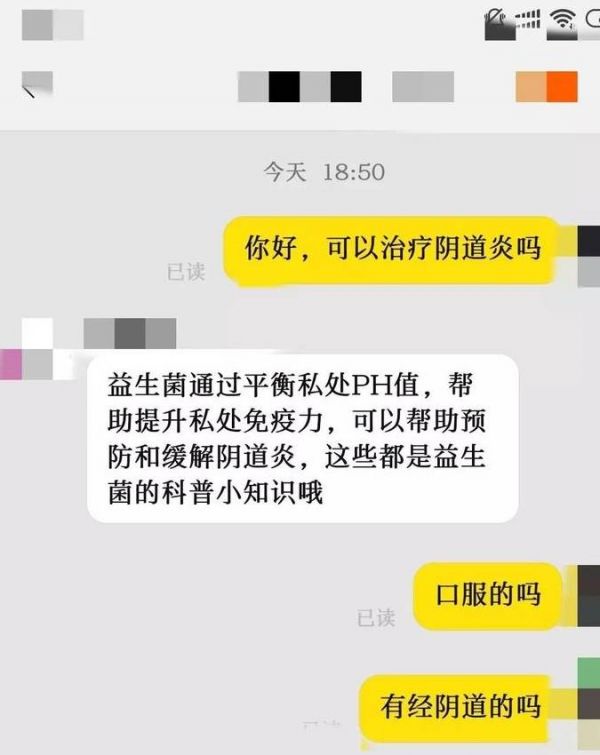Image resolution: width=600 pixels, height=755 pixels.
Task: Go back from this chat
Action: pos(33,88)
